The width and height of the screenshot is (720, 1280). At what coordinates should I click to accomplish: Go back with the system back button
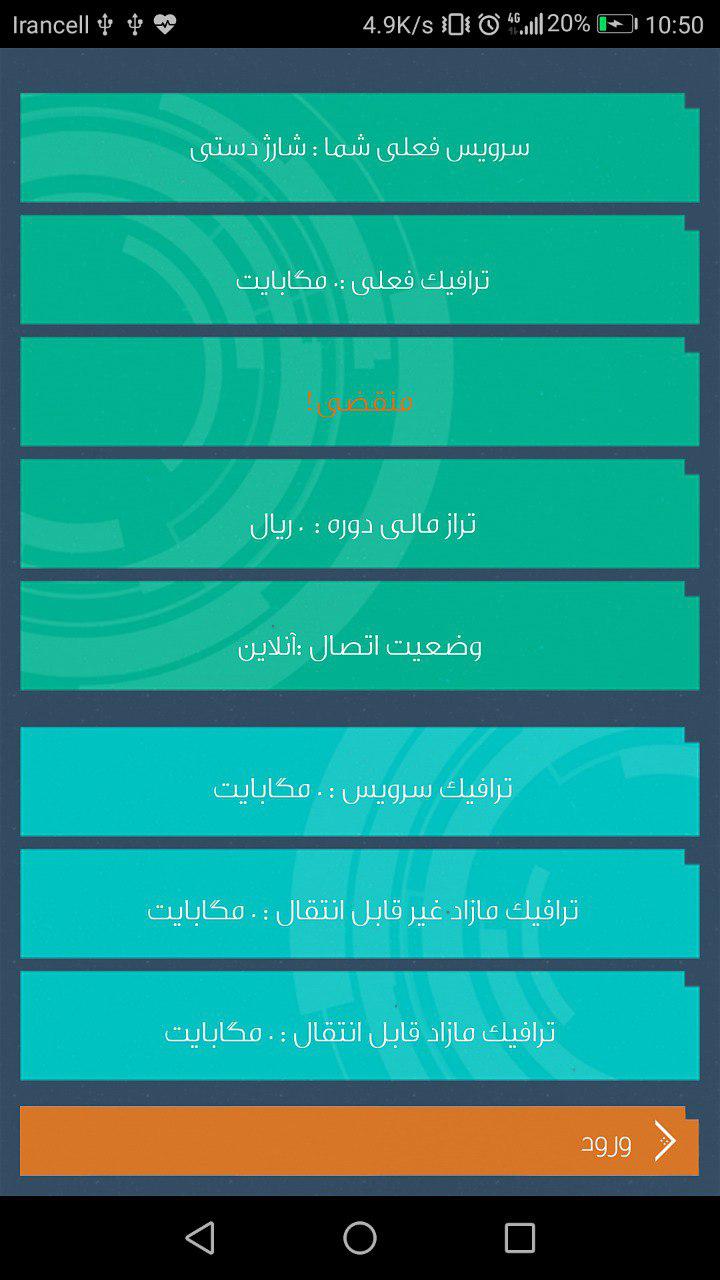[200, 1237]
